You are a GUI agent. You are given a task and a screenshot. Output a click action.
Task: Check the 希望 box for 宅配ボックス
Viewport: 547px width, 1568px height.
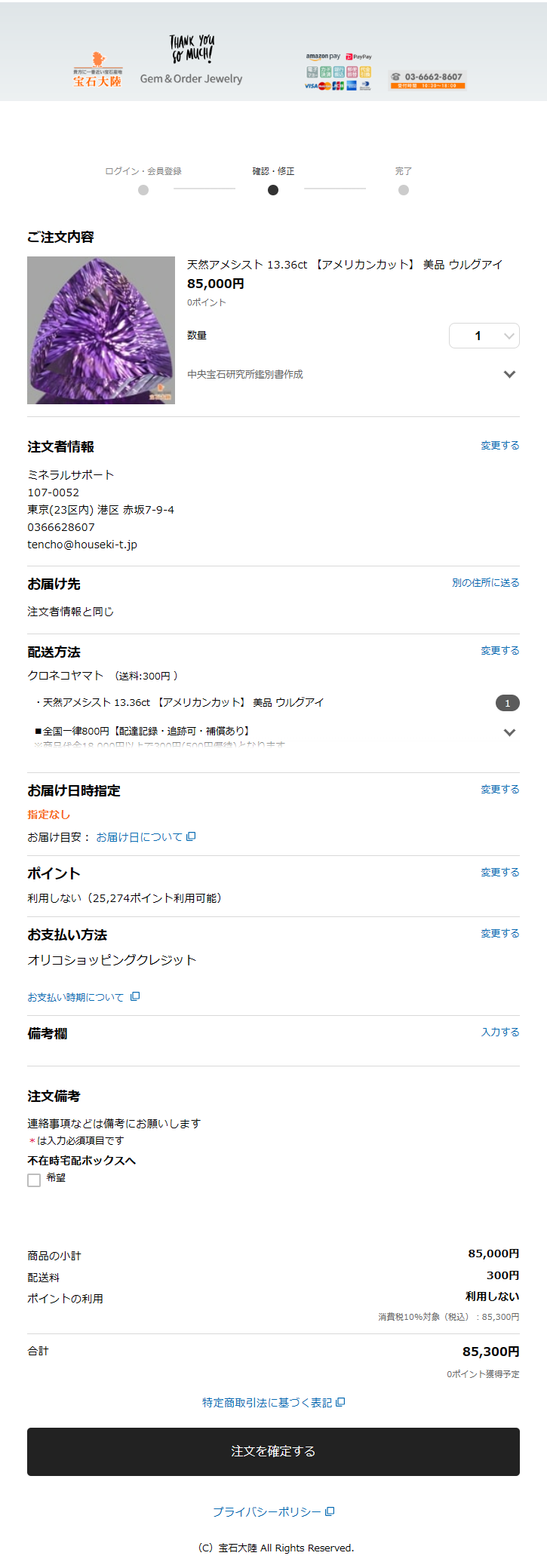[34, 1180]
